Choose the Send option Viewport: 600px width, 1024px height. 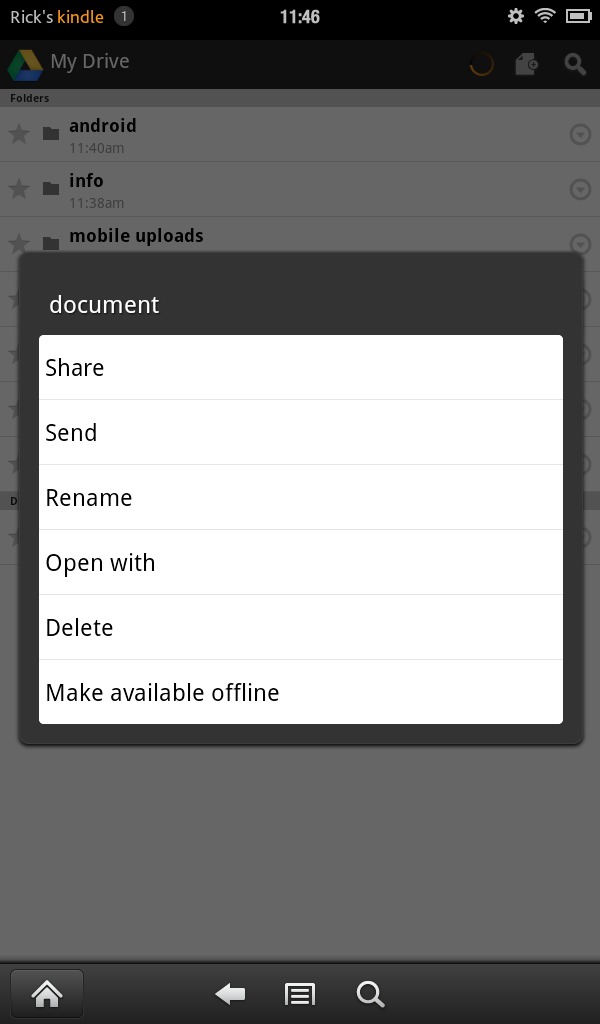pos(300,432)
